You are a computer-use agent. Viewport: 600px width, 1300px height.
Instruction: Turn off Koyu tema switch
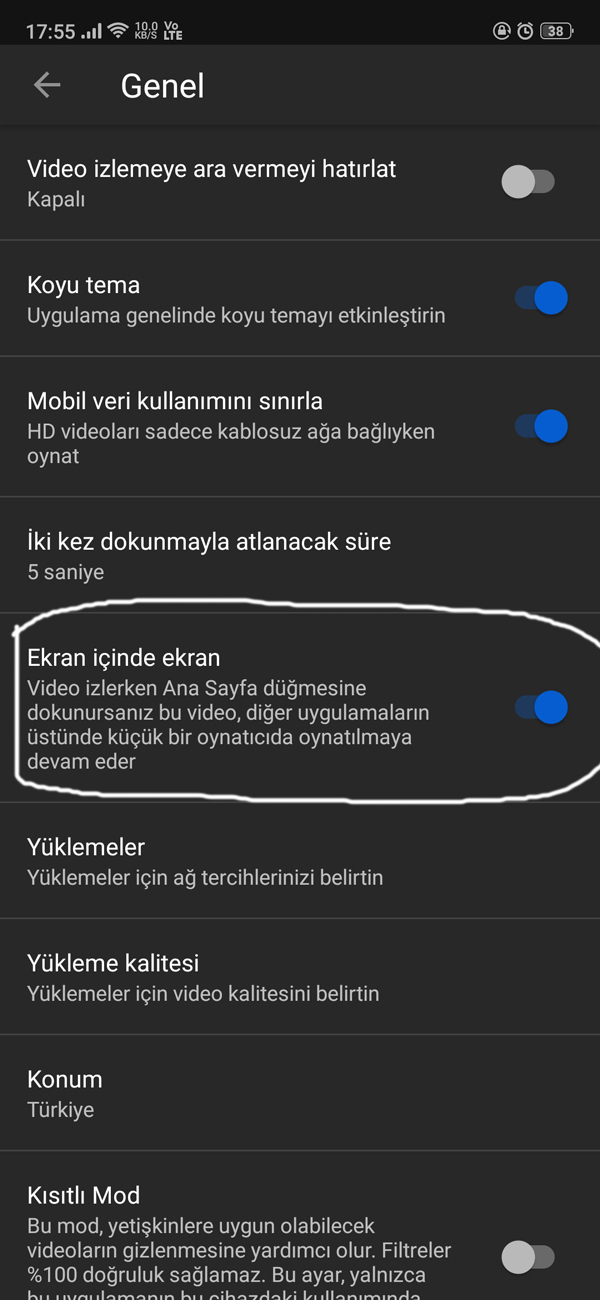[541, 298]
